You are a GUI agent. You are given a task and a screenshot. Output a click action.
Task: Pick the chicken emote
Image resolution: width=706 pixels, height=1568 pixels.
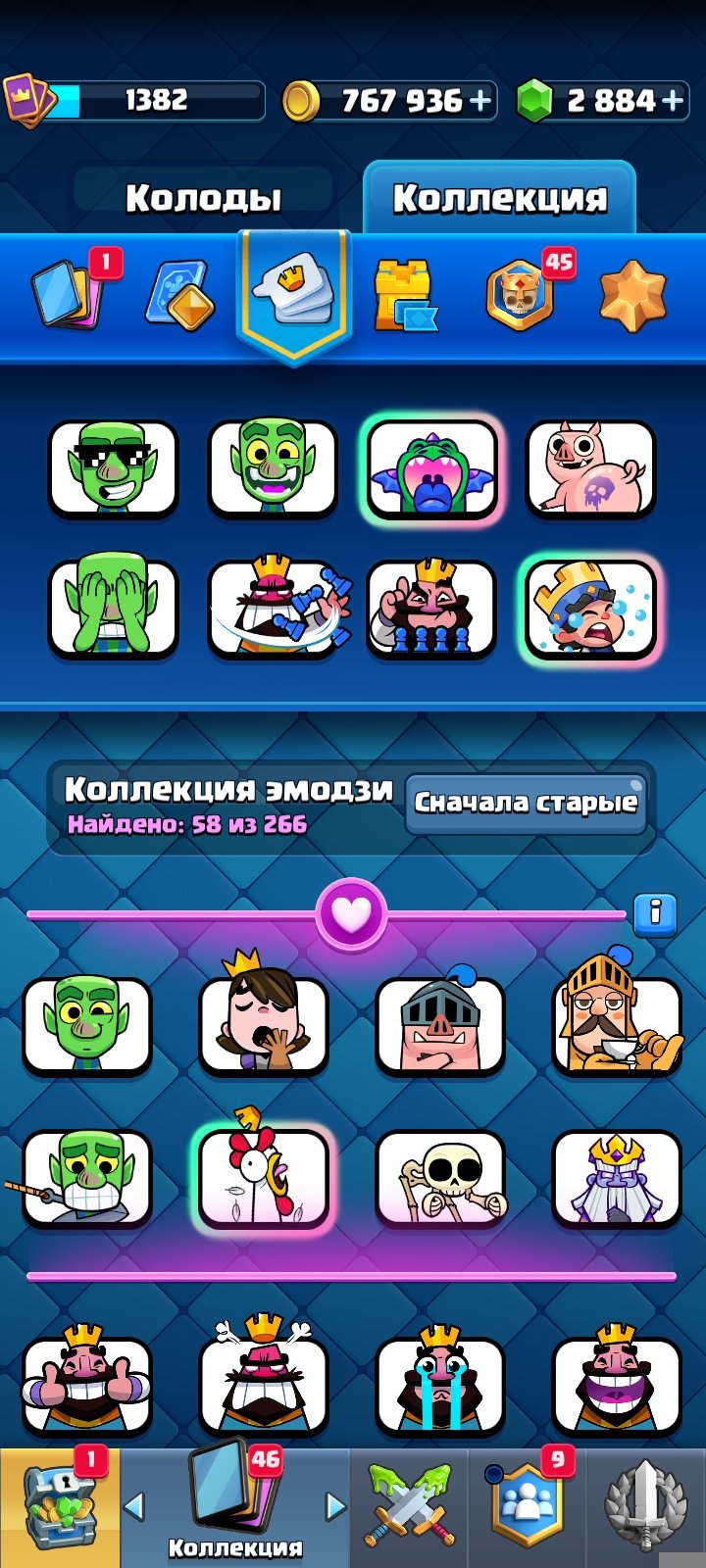click(263, 1176)
